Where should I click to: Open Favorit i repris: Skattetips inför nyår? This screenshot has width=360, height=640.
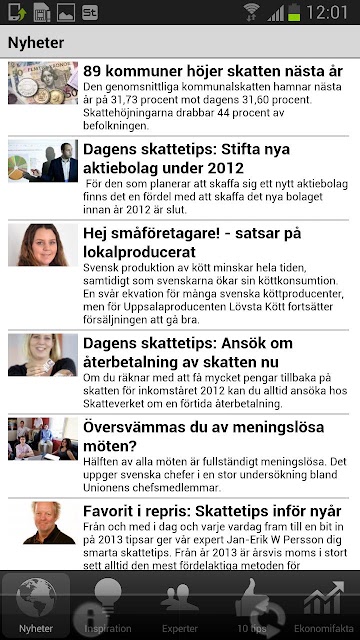(180, 534)
